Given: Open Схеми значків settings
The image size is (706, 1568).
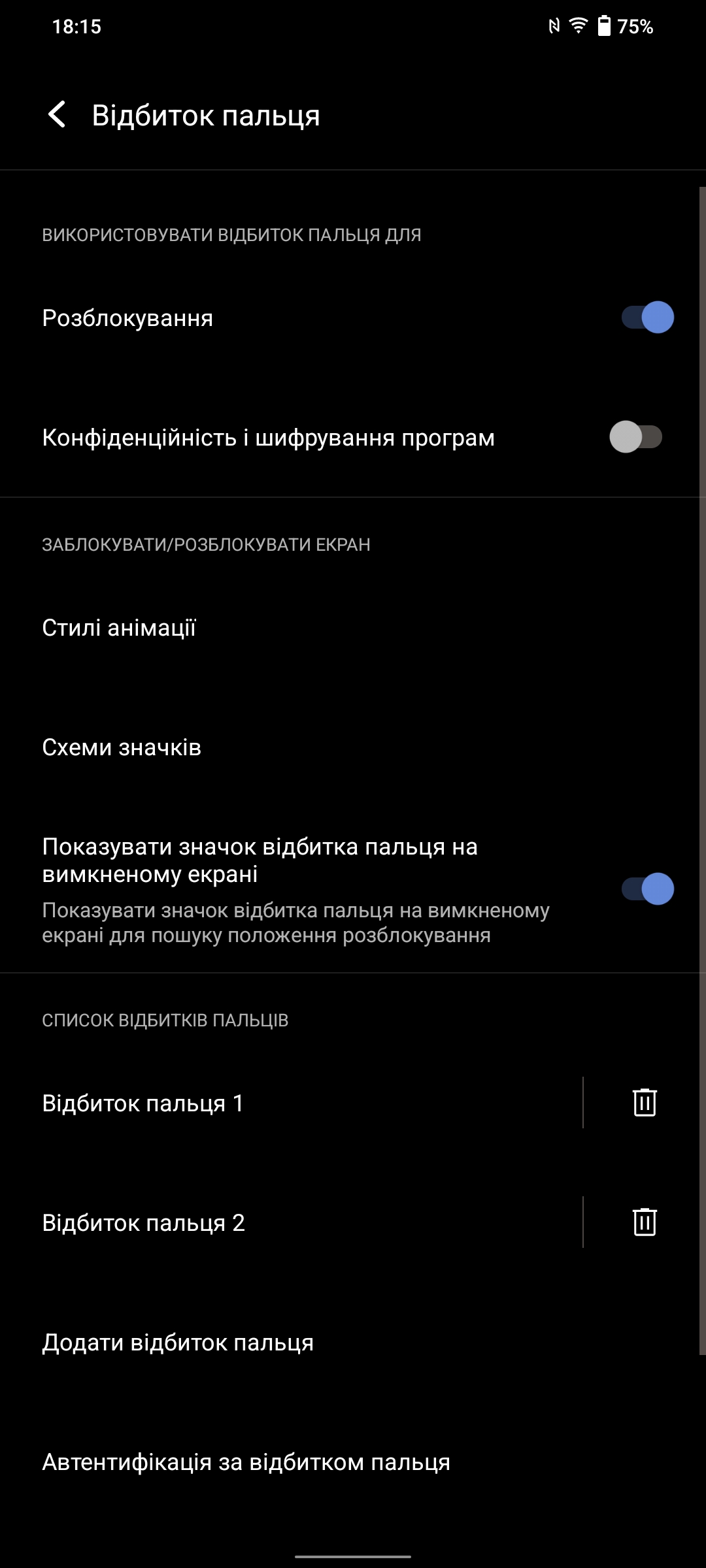Looking at the screenshot, I should tap(122, 747).
